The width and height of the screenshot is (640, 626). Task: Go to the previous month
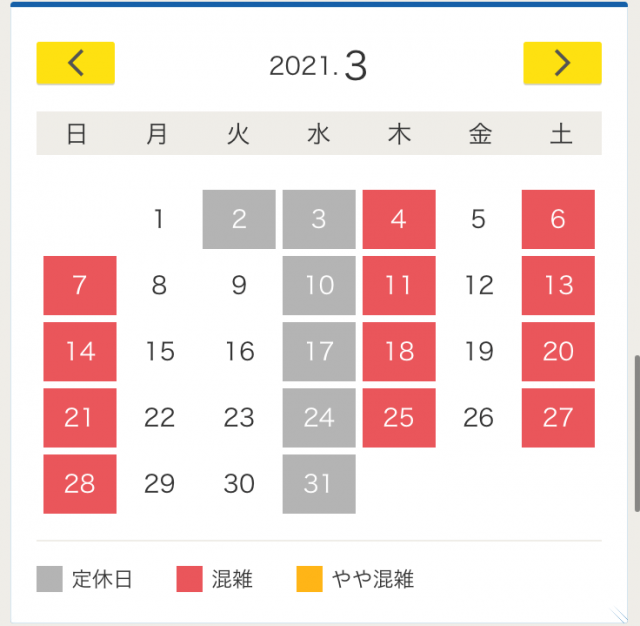[76, 63]
